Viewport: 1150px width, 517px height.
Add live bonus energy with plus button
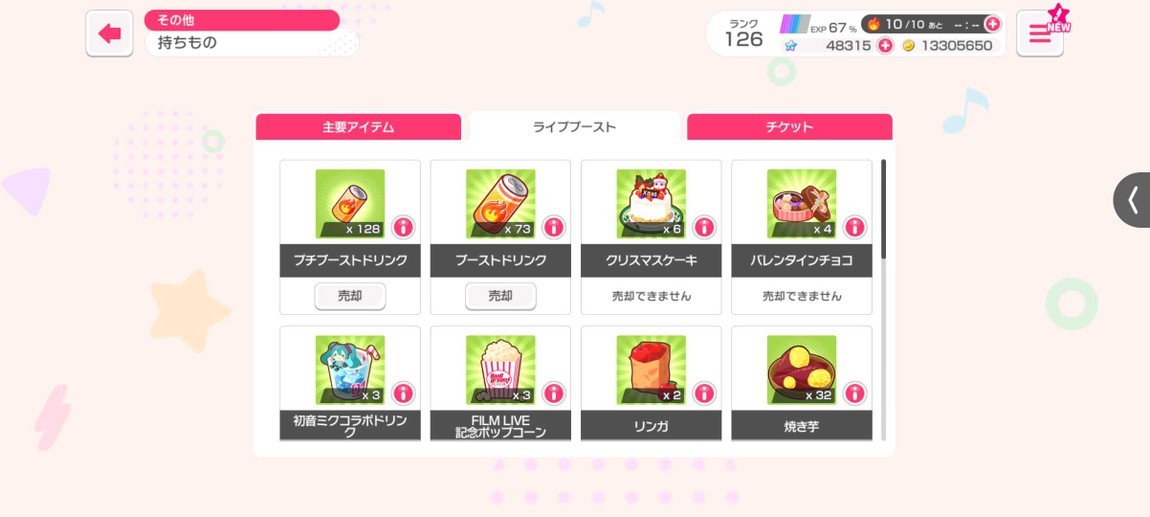[x=992, y=24]
